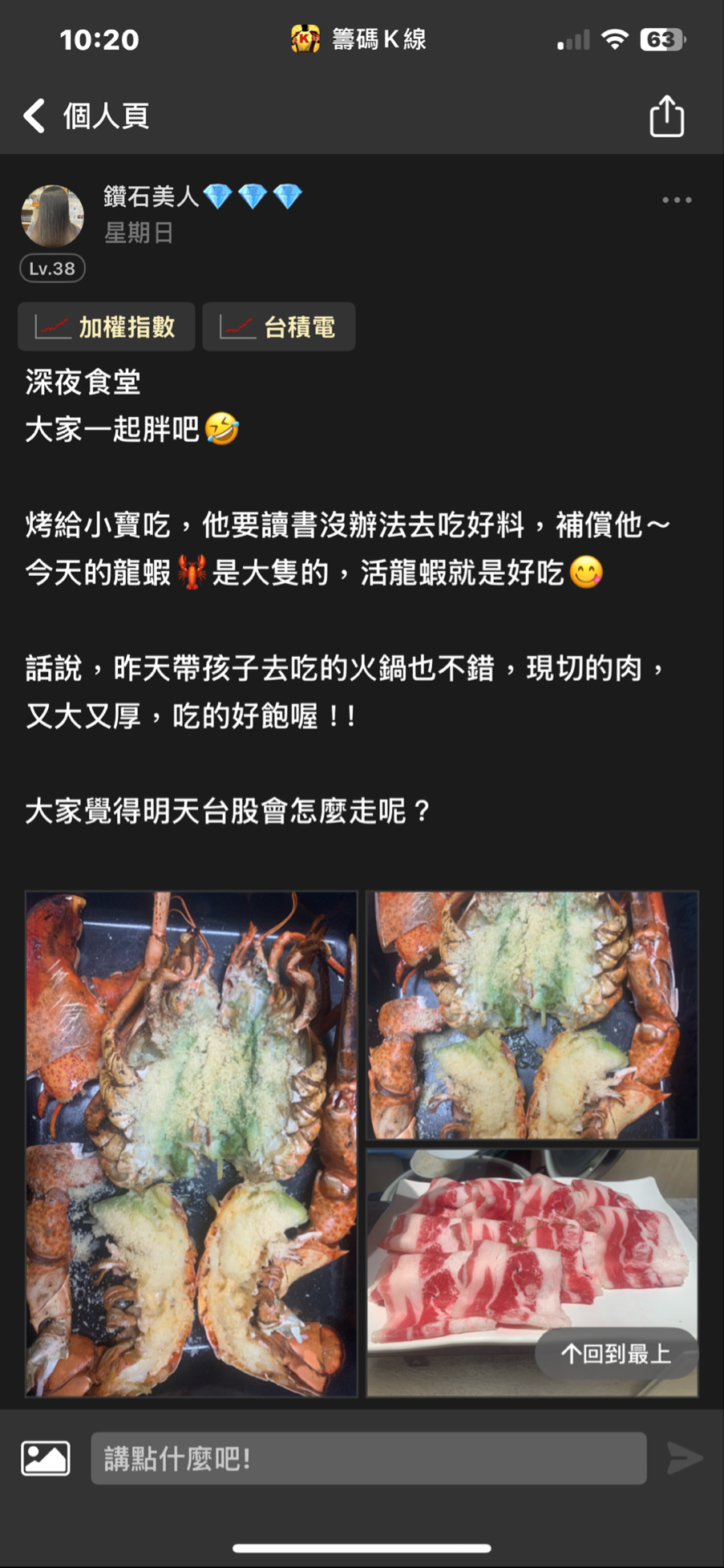Share this post via share icon
724x1568 pixels.
[666, 116]
